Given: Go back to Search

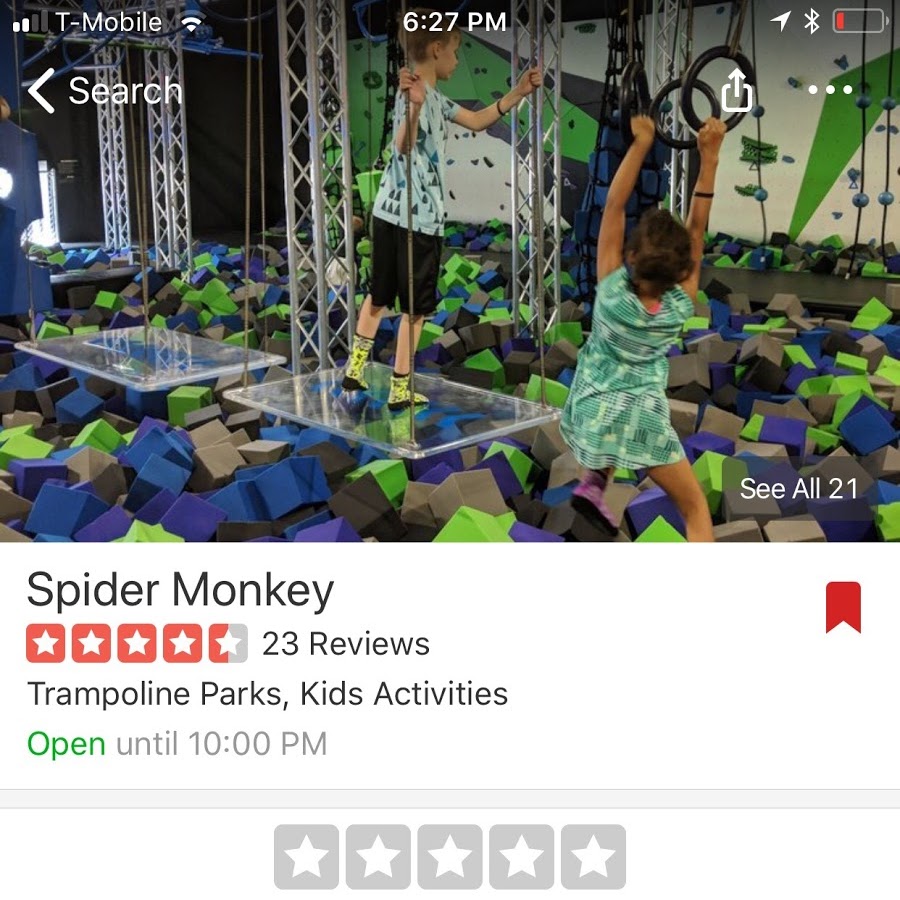Looking at the screenshot, I should click(x=103, y=91).
